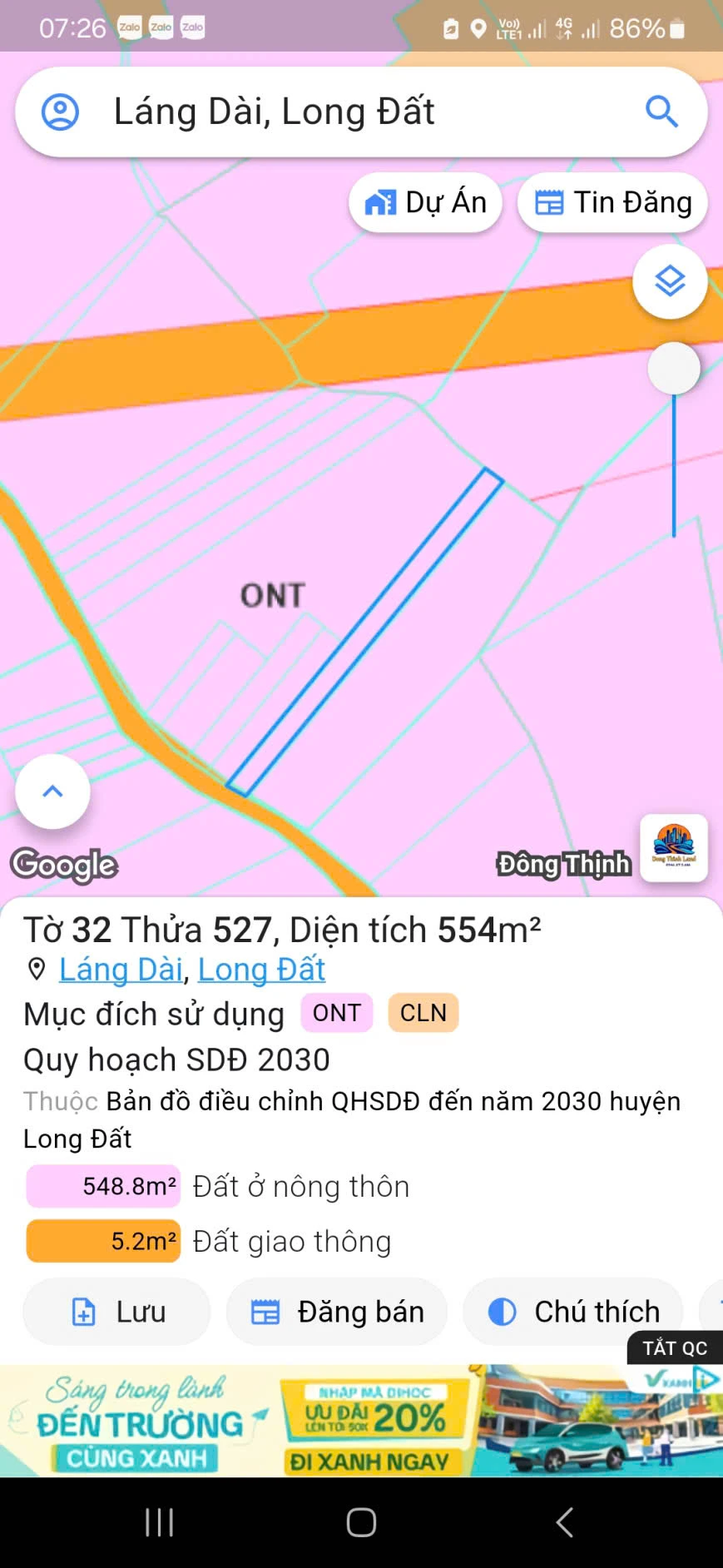723x1568 pixels.
Task: Tap the opacity slider handle
Action: (674, 369)
